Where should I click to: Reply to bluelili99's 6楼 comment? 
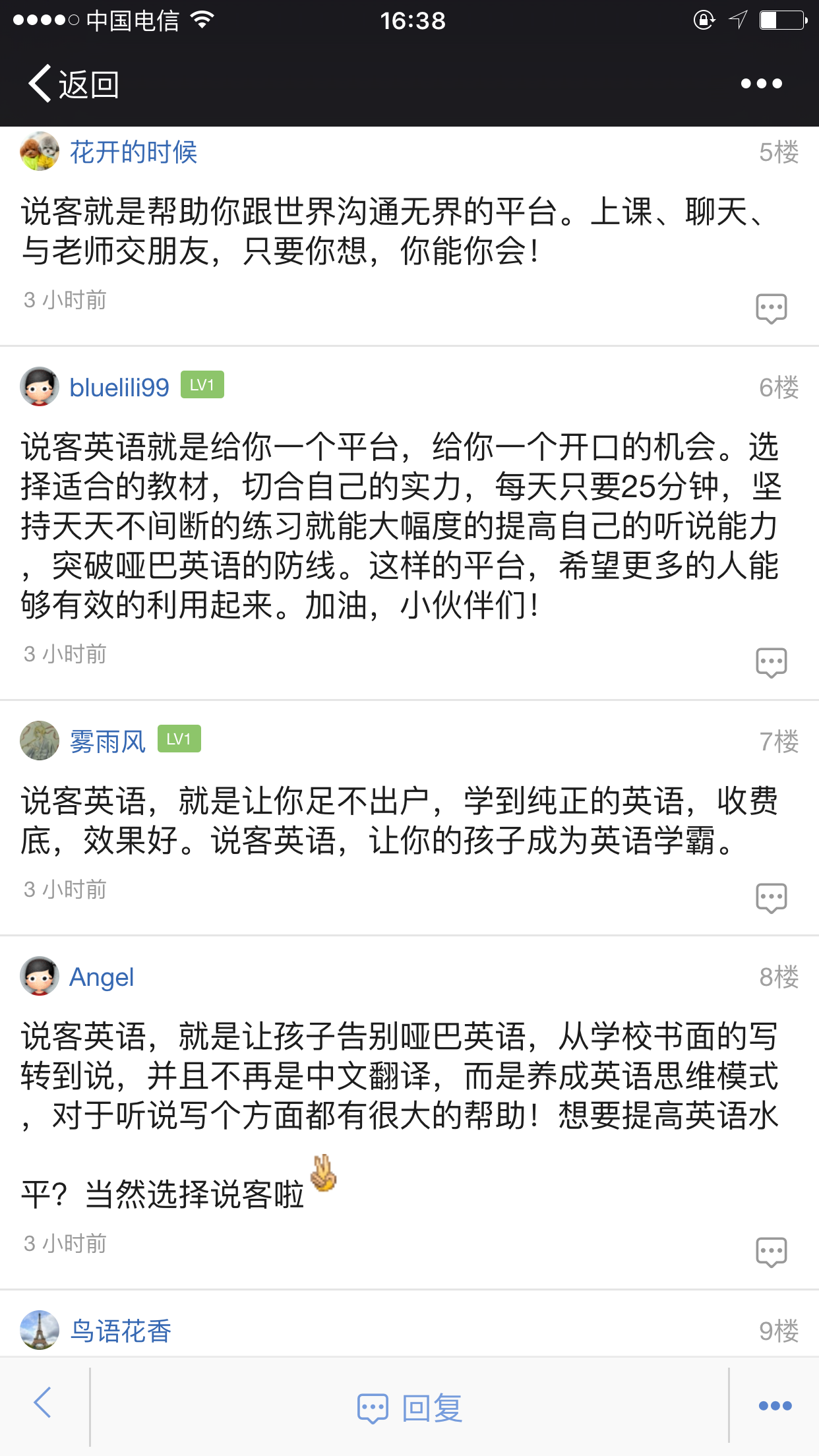(771, 662)
